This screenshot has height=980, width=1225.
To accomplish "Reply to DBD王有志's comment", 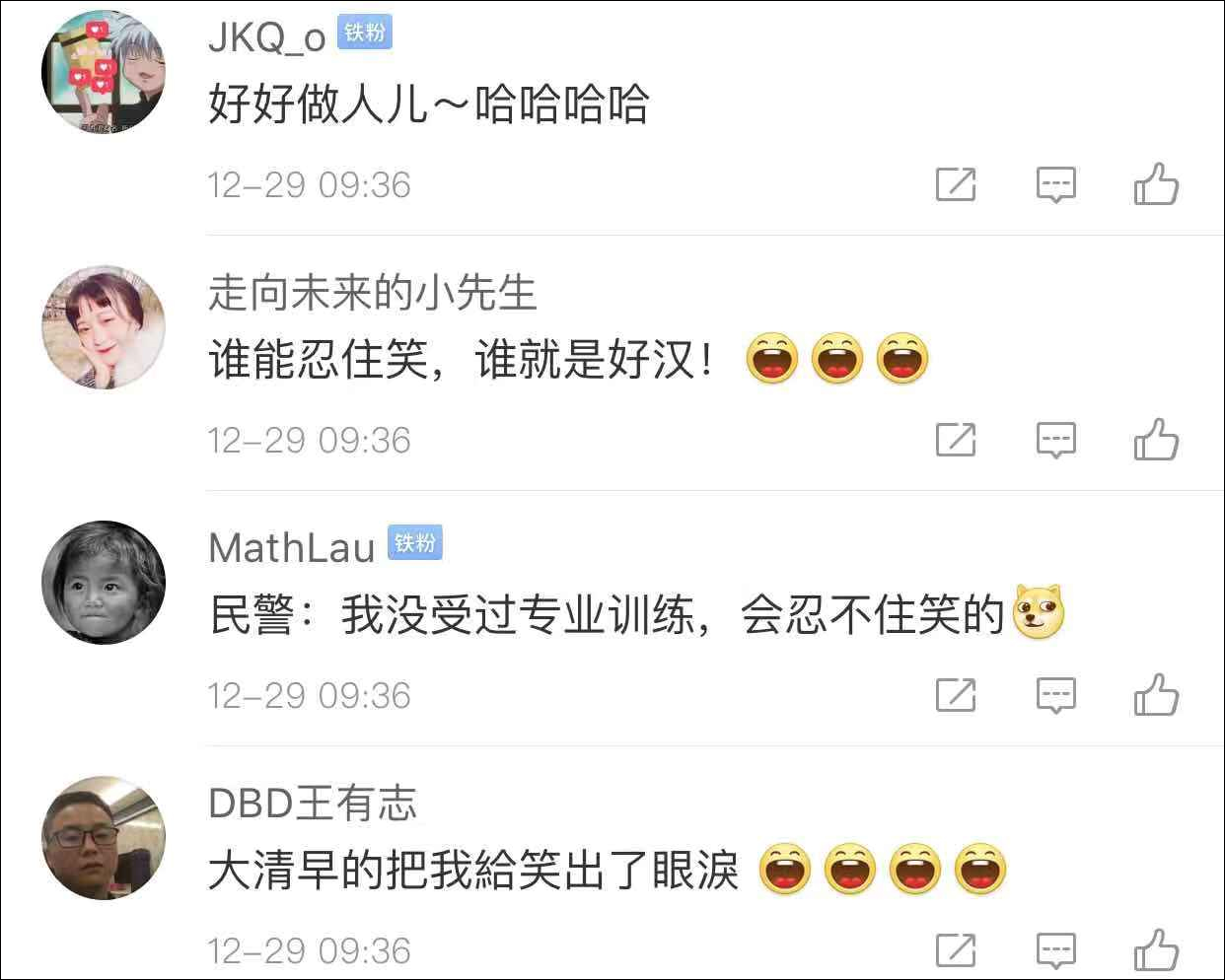I will click(x=1055, y=950).
